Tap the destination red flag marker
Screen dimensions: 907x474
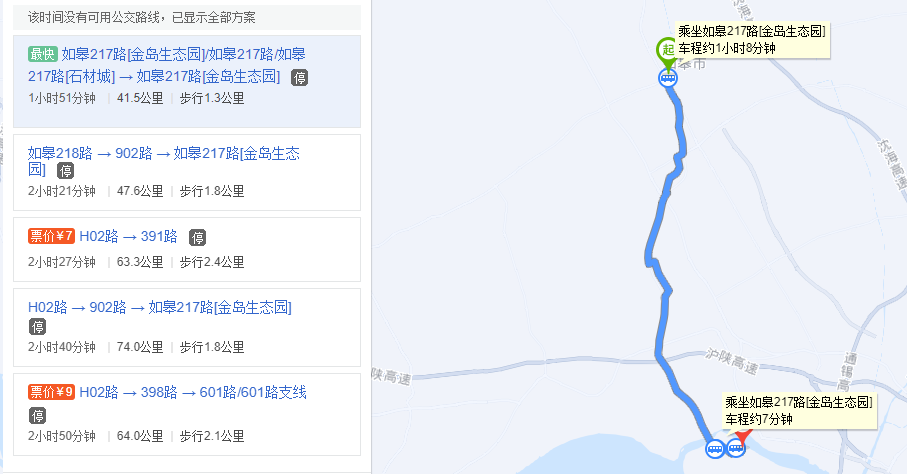743,437
